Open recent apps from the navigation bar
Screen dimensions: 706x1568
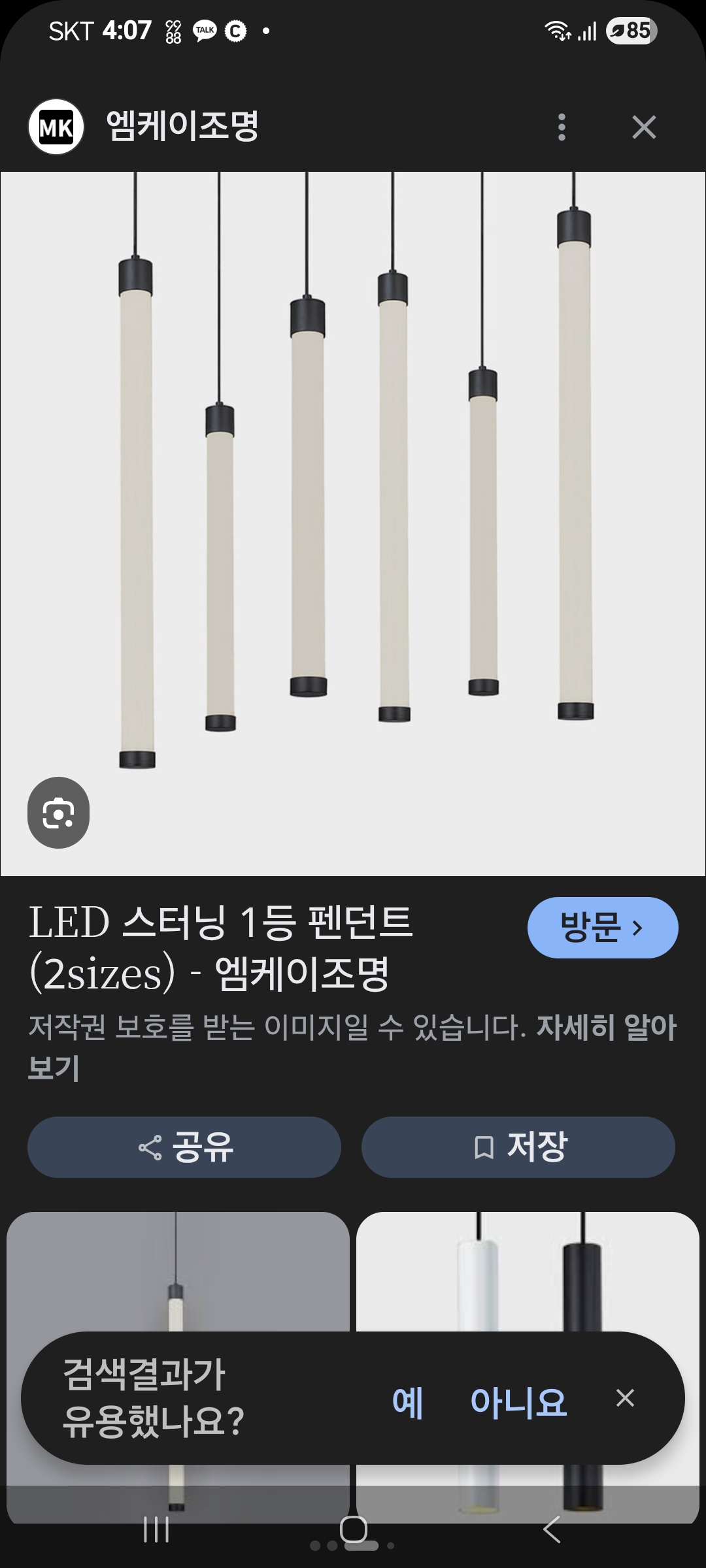tap(156, 1529)
